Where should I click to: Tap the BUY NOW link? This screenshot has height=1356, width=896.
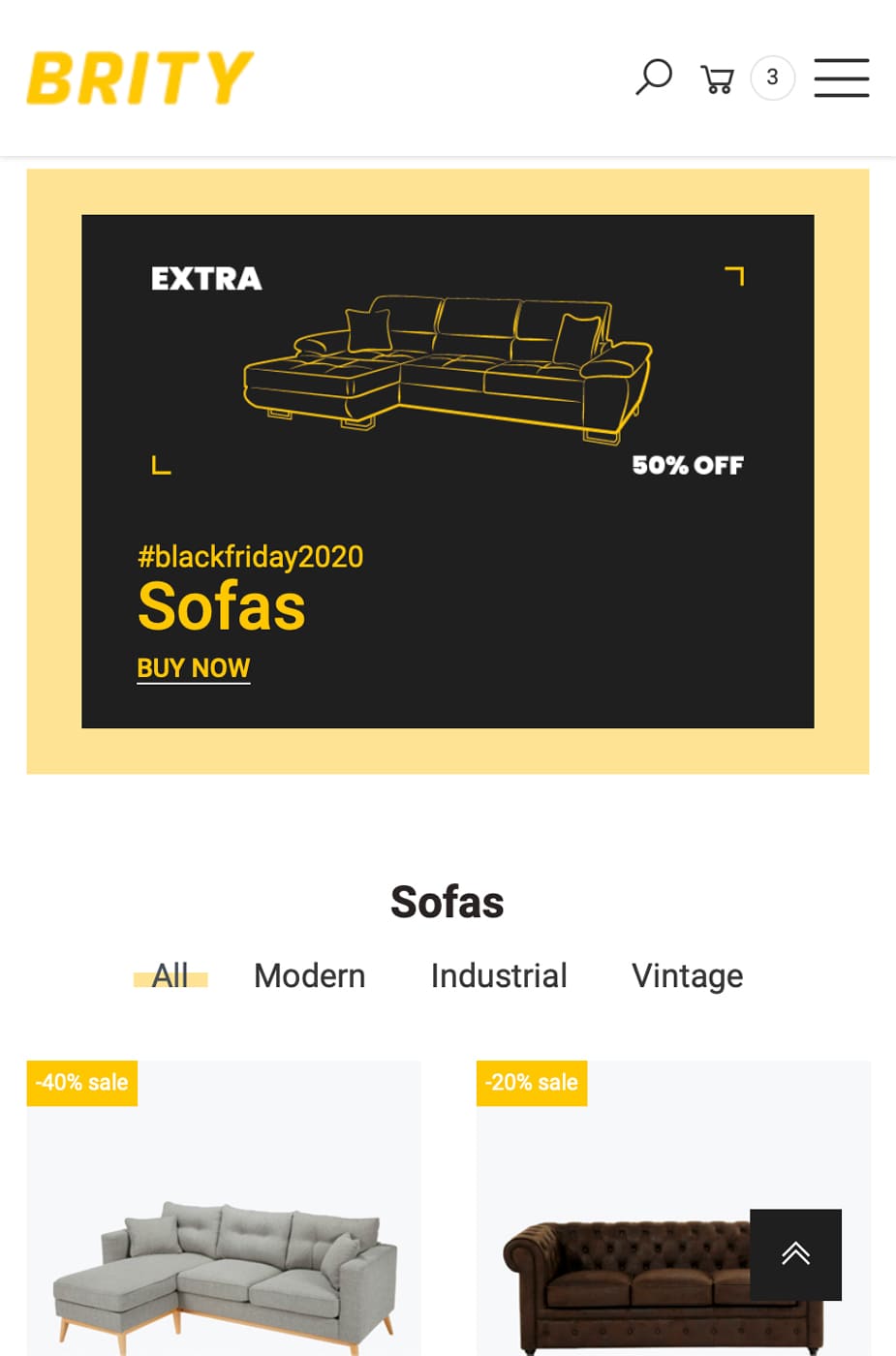click(193, 668)
